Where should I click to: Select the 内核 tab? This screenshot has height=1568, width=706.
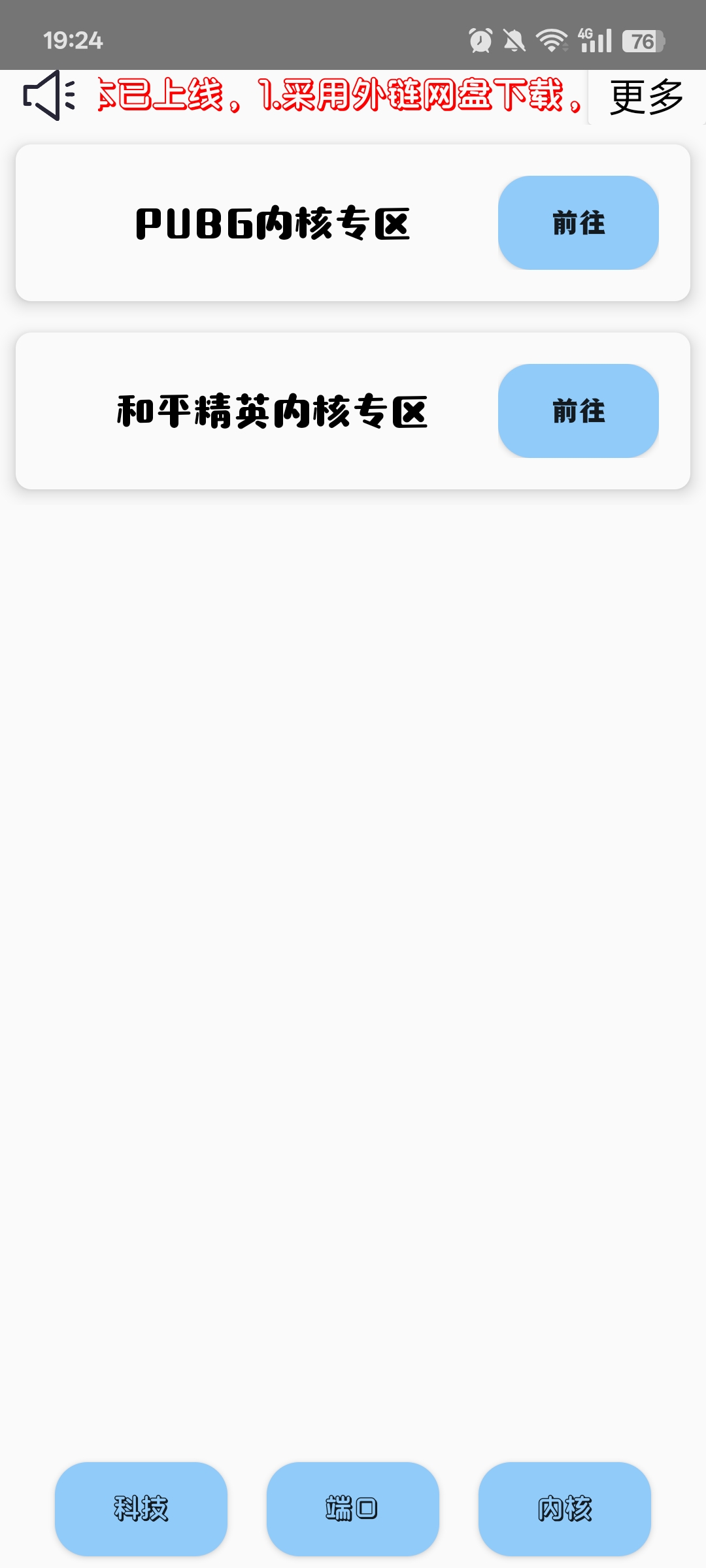click(565, 1509)
